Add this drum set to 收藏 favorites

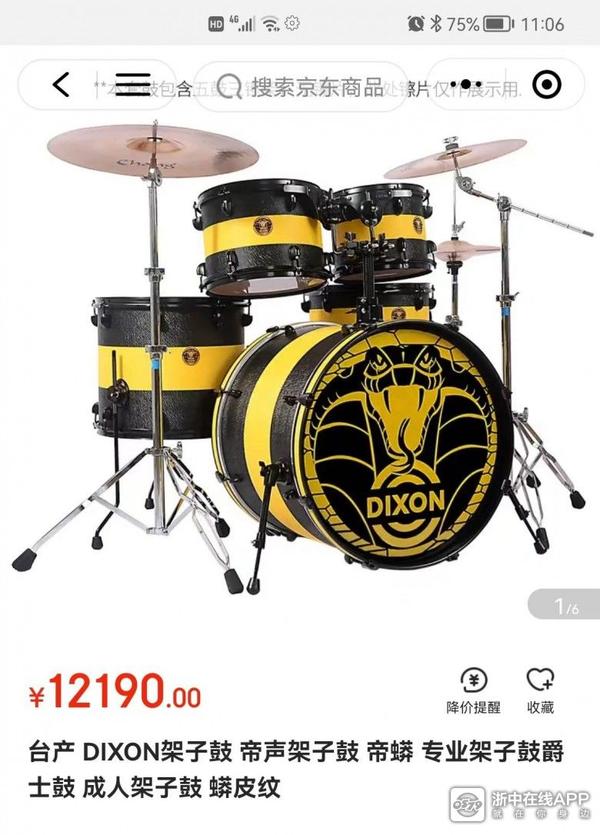(540, 690)
